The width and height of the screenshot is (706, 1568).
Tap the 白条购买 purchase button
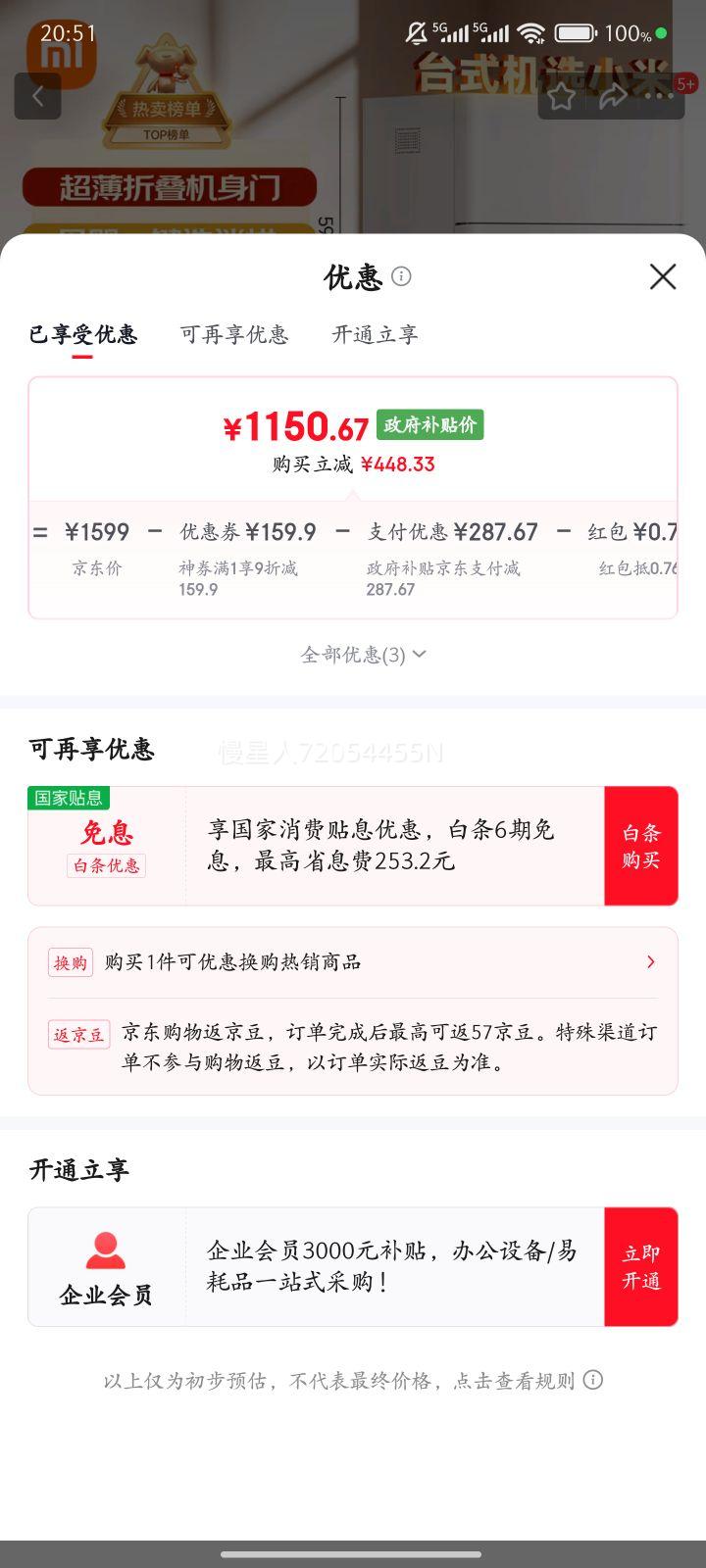pos(641,846)
